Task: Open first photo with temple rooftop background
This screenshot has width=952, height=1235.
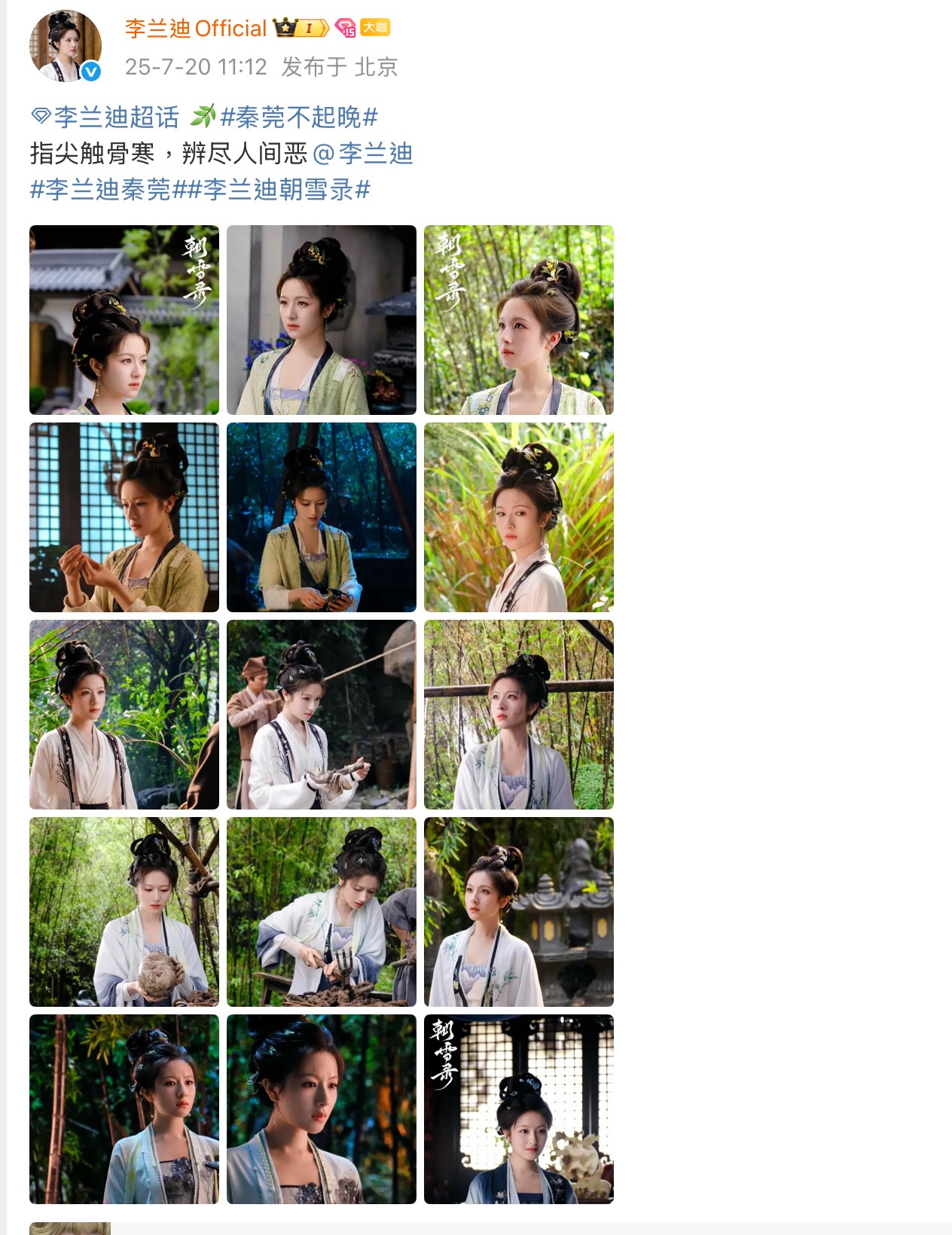Action: click(124, 320)
